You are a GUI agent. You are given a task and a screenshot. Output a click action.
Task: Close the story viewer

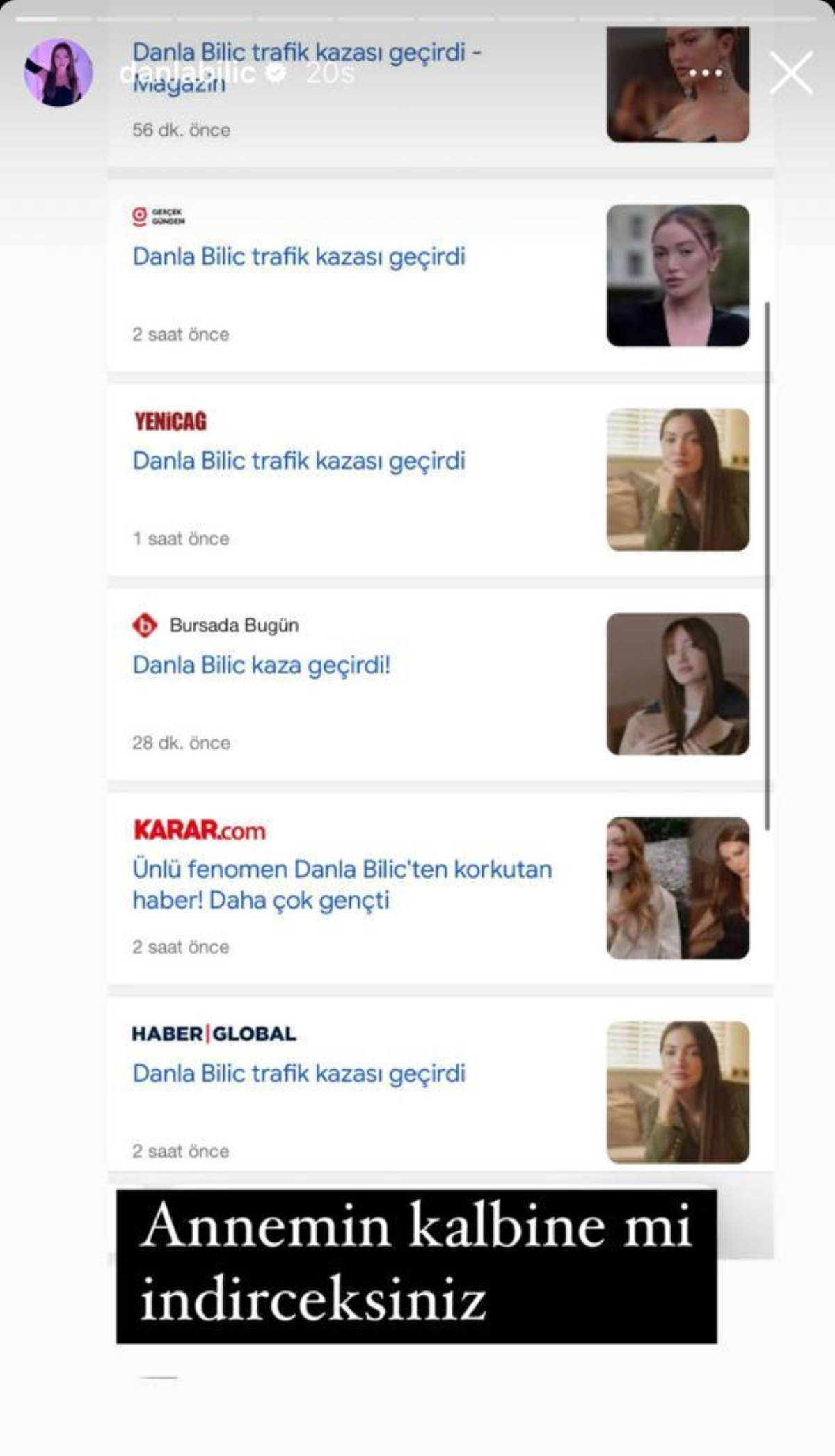tap(790, 72)
